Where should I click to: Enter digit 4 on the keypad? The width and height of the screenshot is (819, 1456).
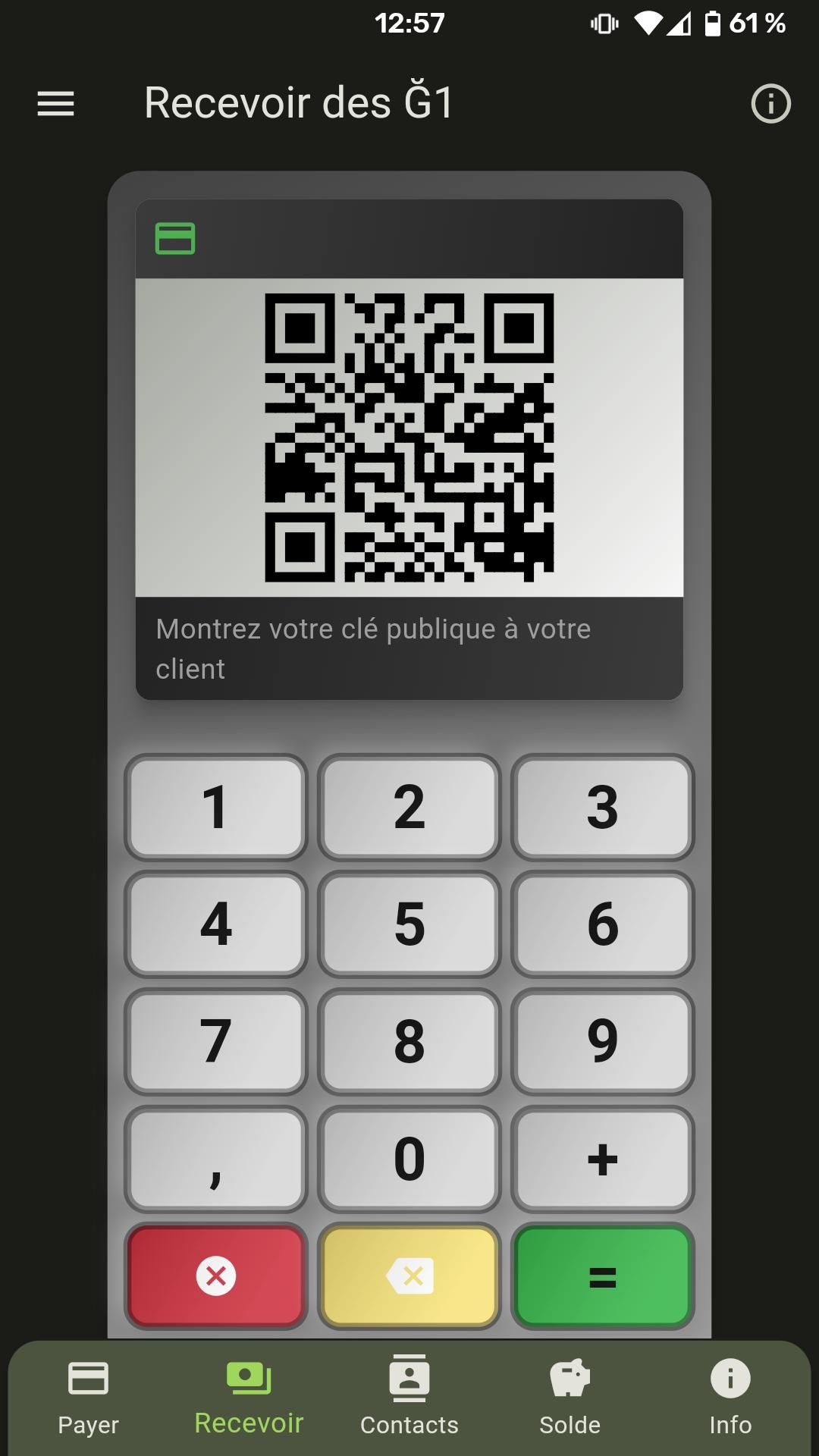click(x=216, y=924)
